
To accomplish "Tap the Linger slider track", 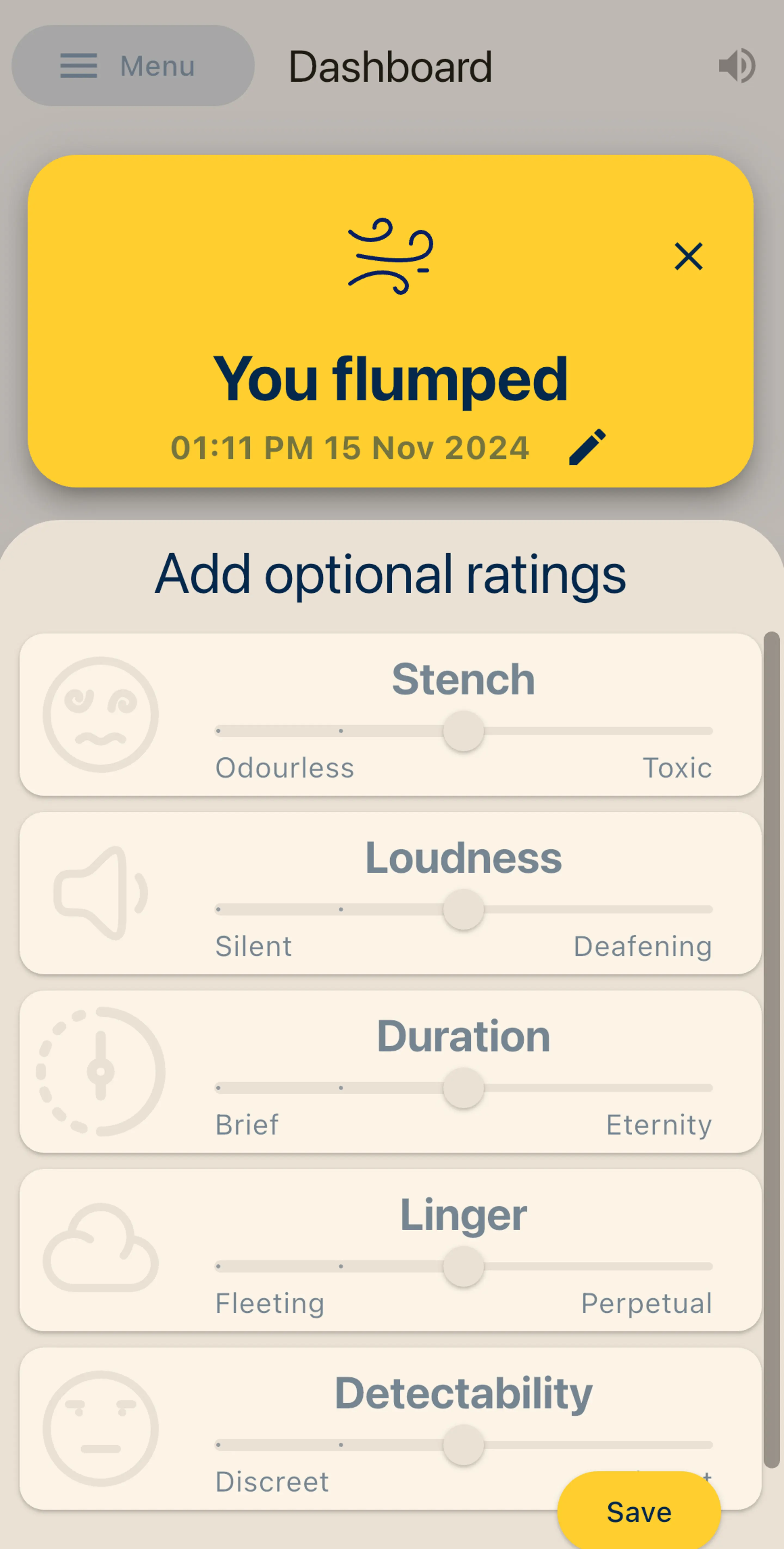I will [464, 1266].
